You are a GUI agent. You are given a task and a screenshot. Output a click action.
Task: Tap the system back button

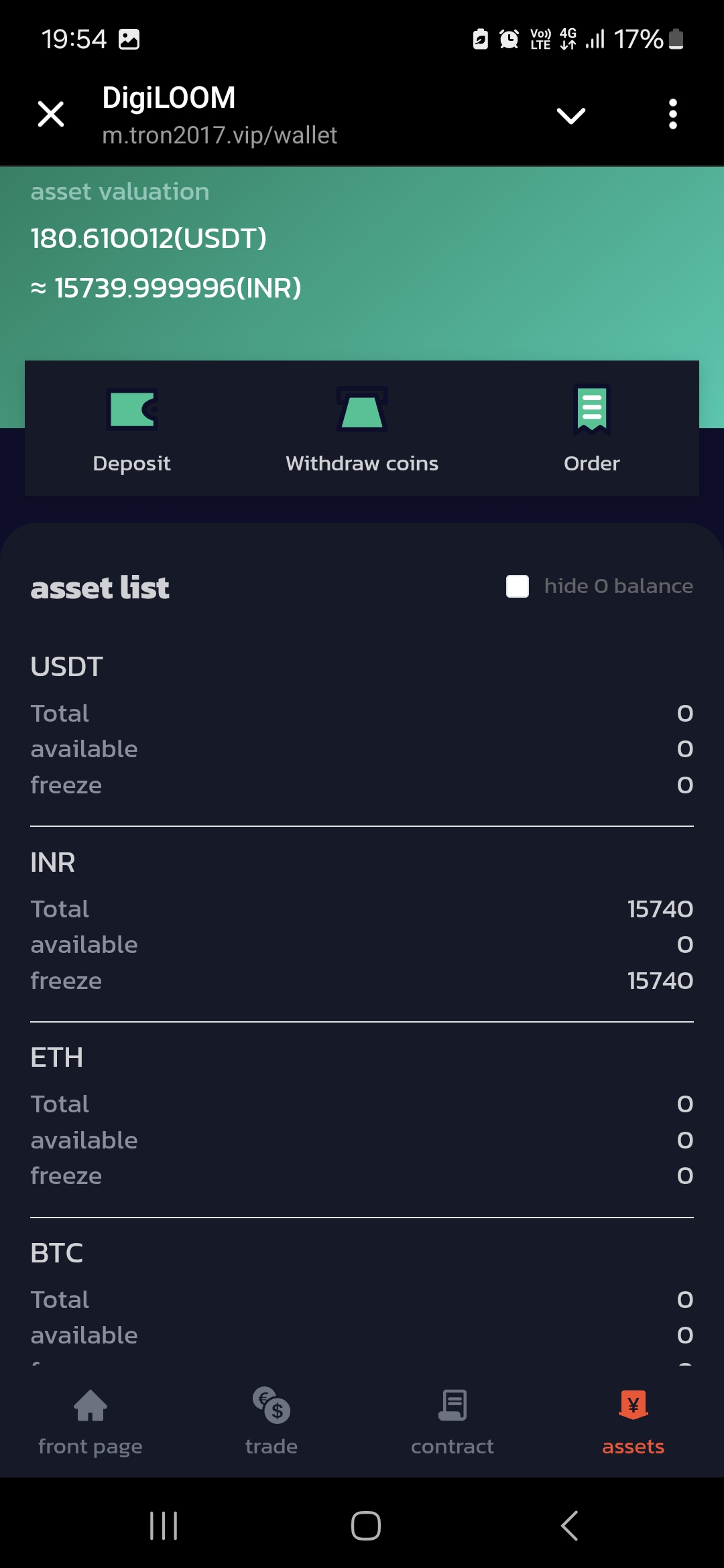coord(569,1526)
